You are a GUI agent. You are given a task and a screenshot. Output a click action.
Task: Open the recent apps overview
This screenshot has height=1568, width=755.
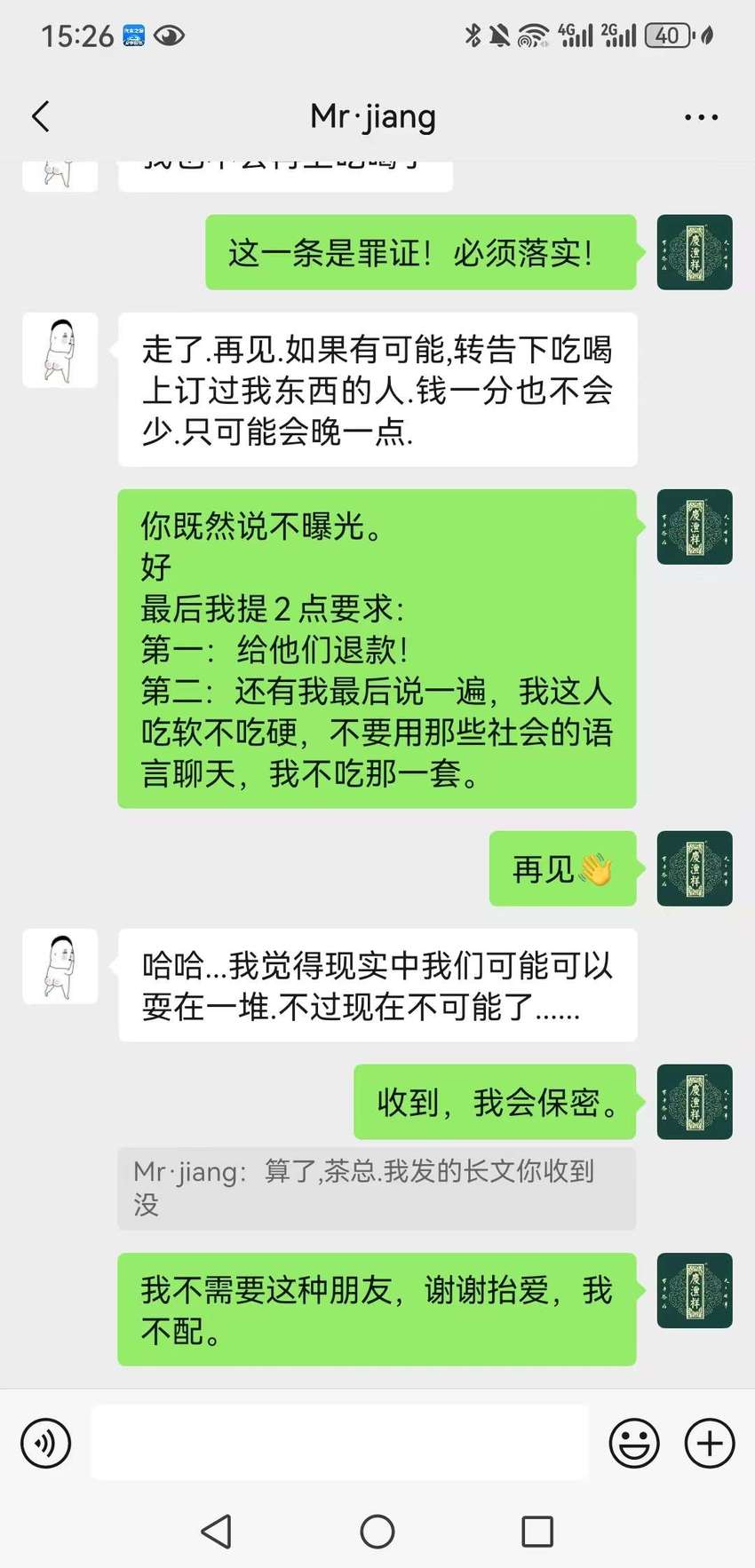pyautogui.click(x=537, y=1532)
